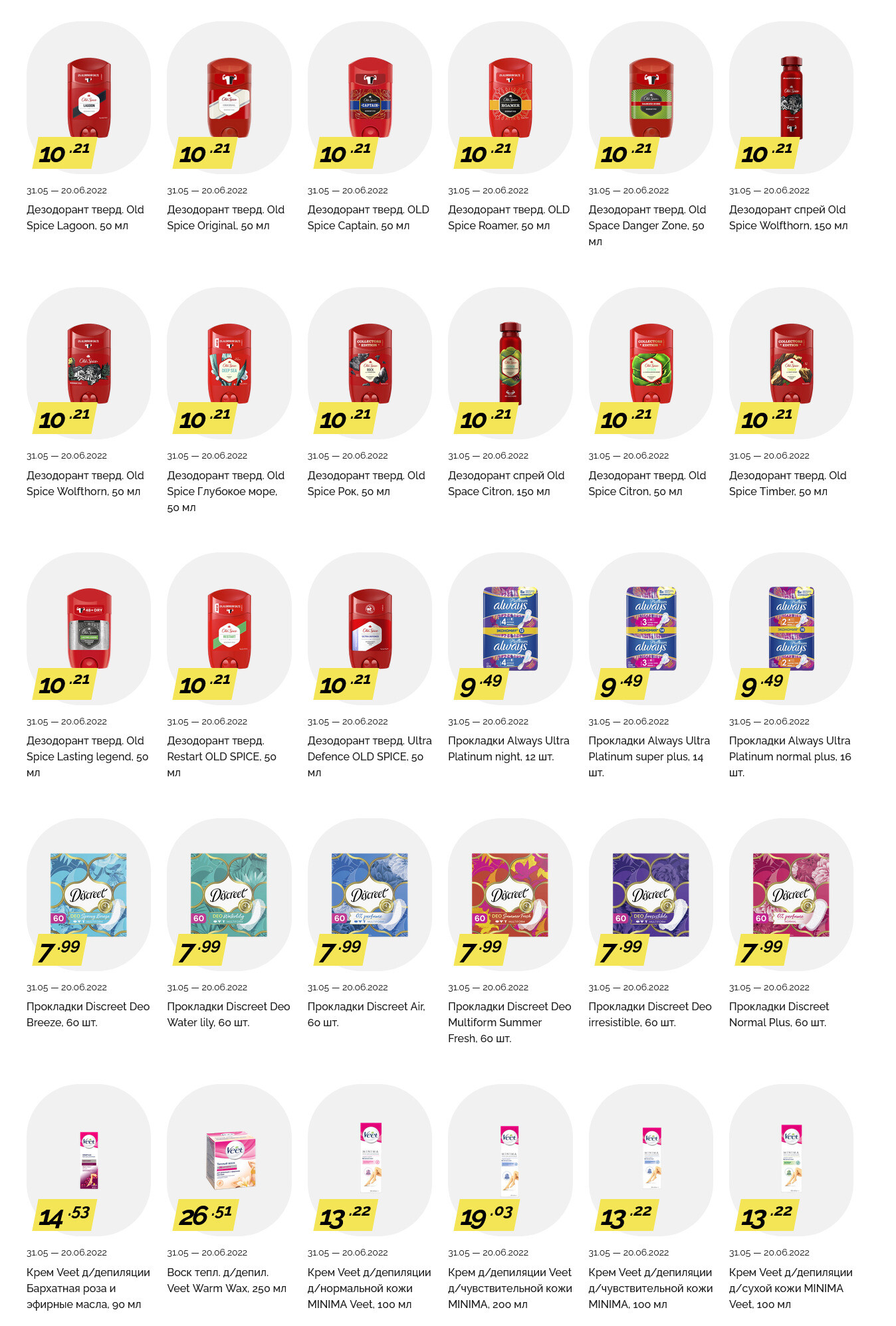Open Discreet Deo Breeze liners card

(x=88, y=894)
